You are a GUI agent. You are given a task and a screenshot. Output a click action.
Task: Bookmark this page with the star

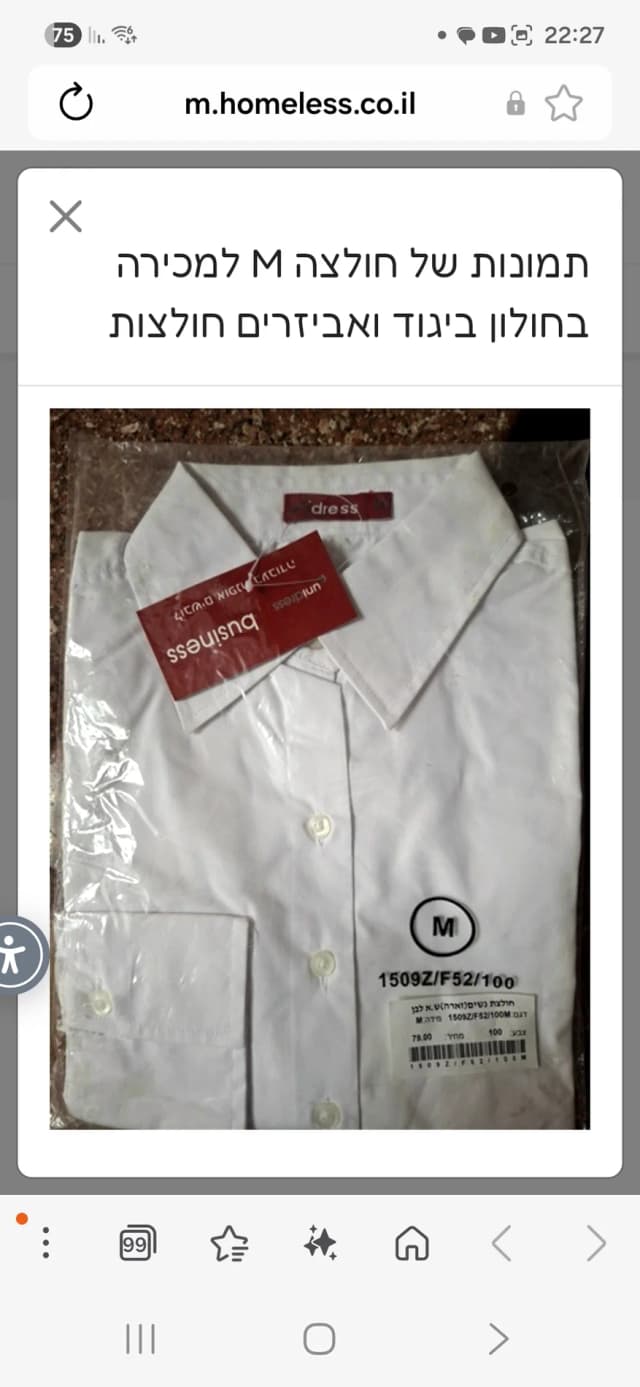(x=564, y=103)
